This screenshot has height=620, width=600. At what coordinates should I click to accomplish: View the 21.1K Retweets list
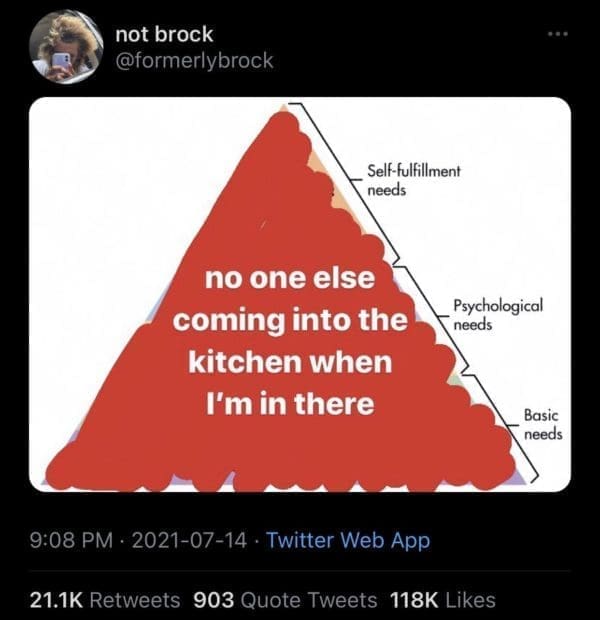104,599
